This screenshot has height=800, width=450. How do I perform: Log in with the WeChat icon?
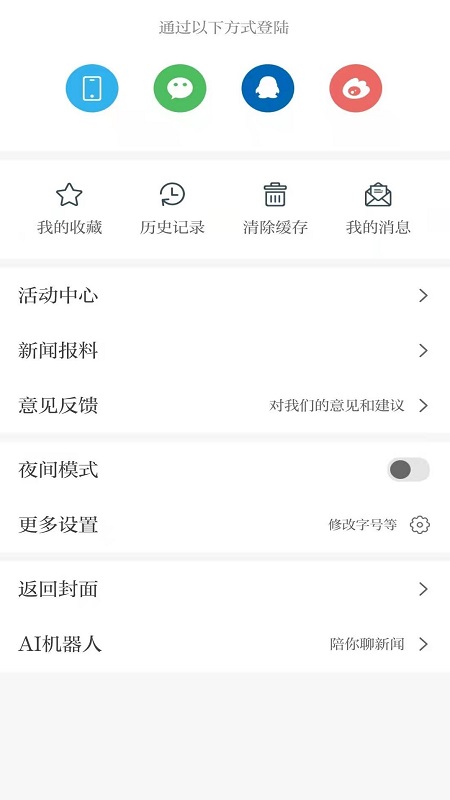pos(180,88)
